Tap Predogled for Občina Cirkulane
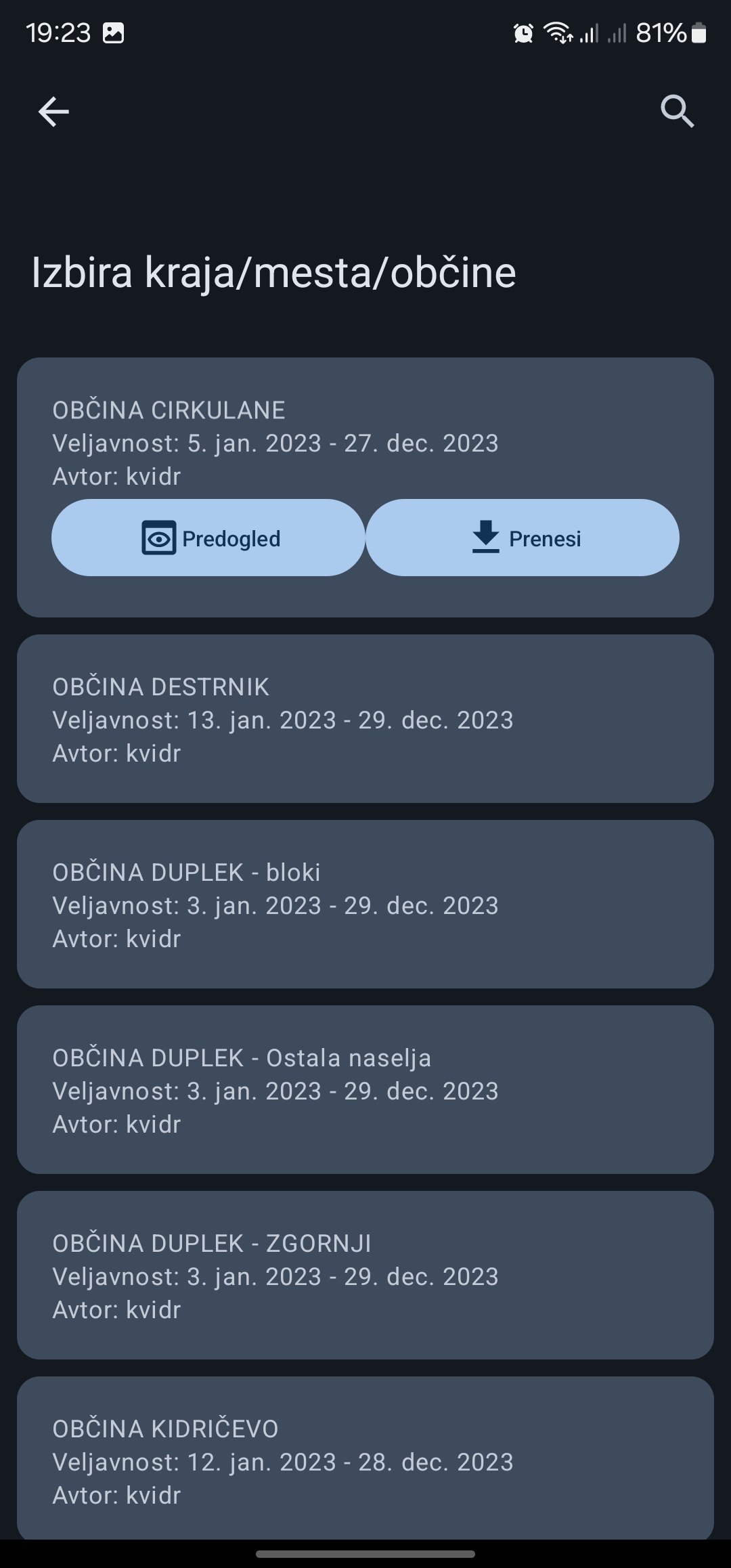This screenshot has width=731, height=1568. [208, 538]
